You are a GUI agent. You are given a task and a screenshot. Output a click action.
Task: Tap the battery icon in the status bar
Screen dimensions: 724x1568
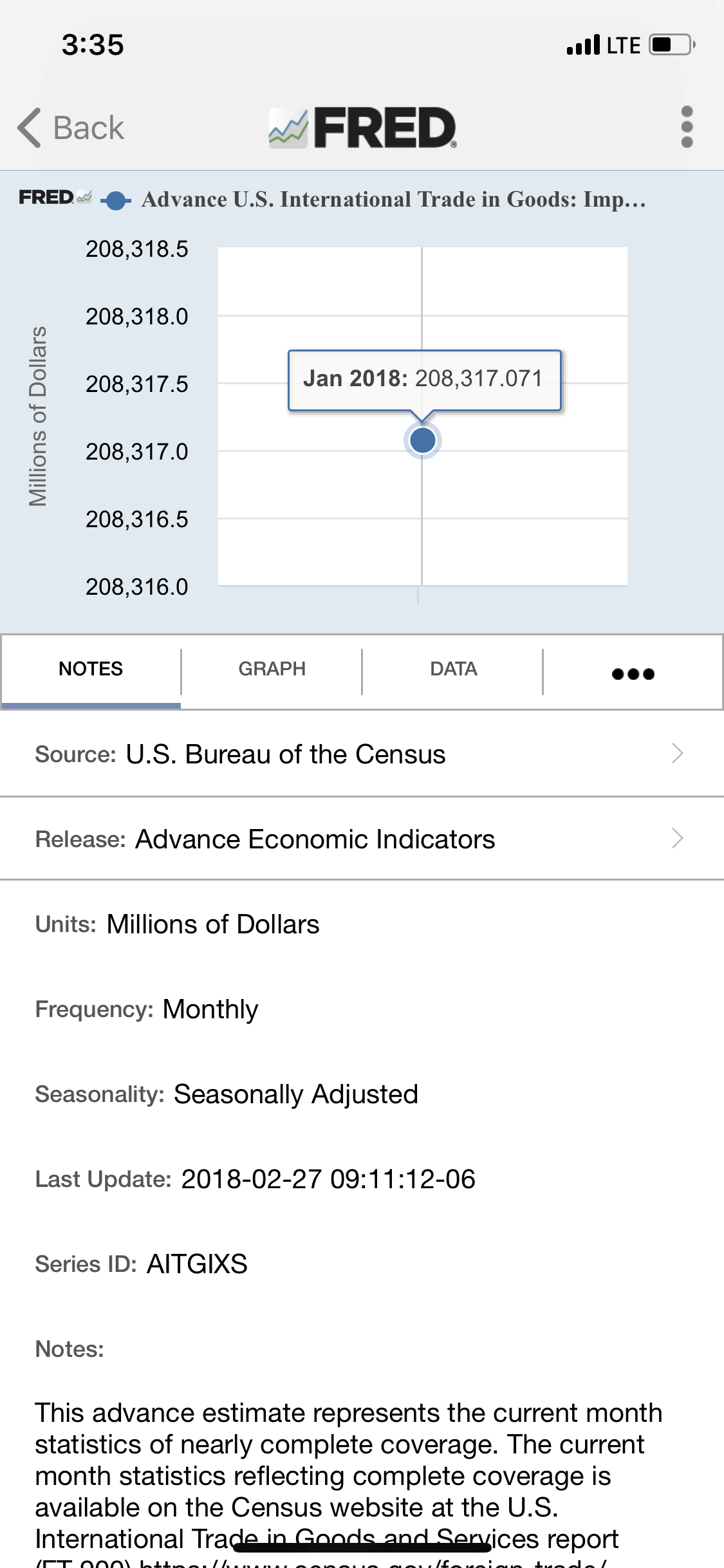click(667, 44)
